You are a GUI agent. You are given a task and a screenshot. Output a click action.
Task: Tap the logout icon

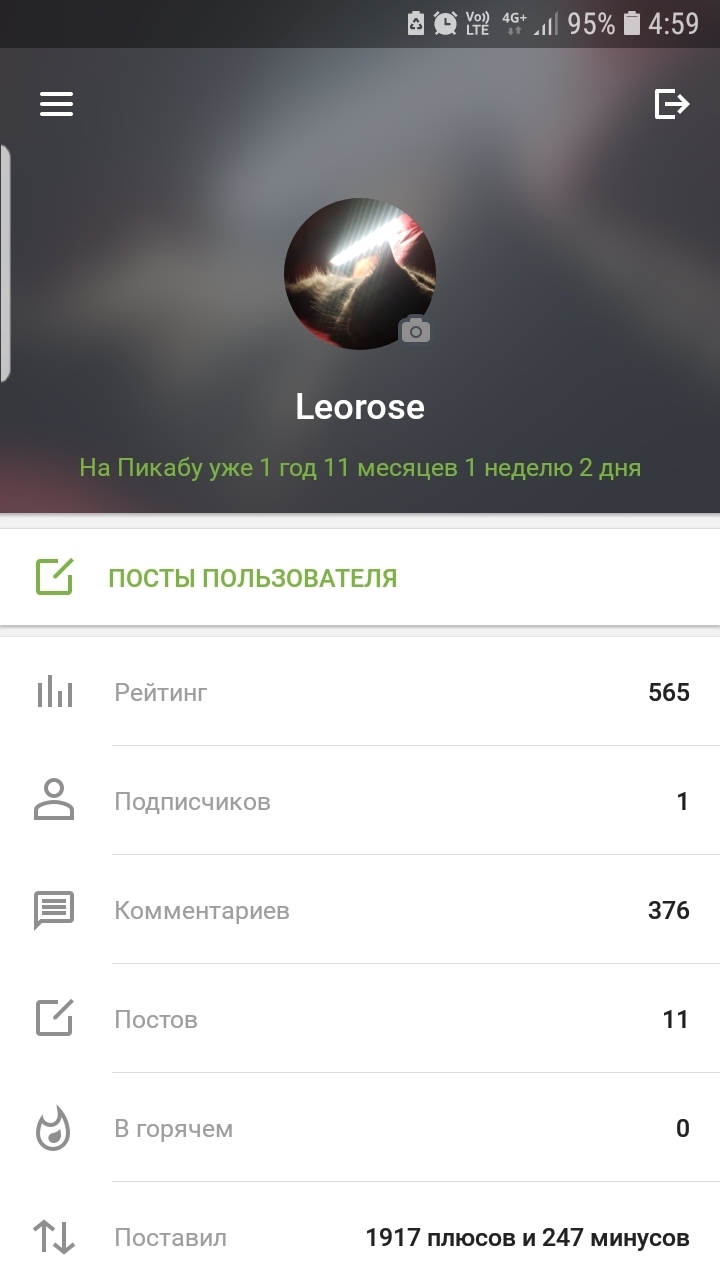point(671,104)
